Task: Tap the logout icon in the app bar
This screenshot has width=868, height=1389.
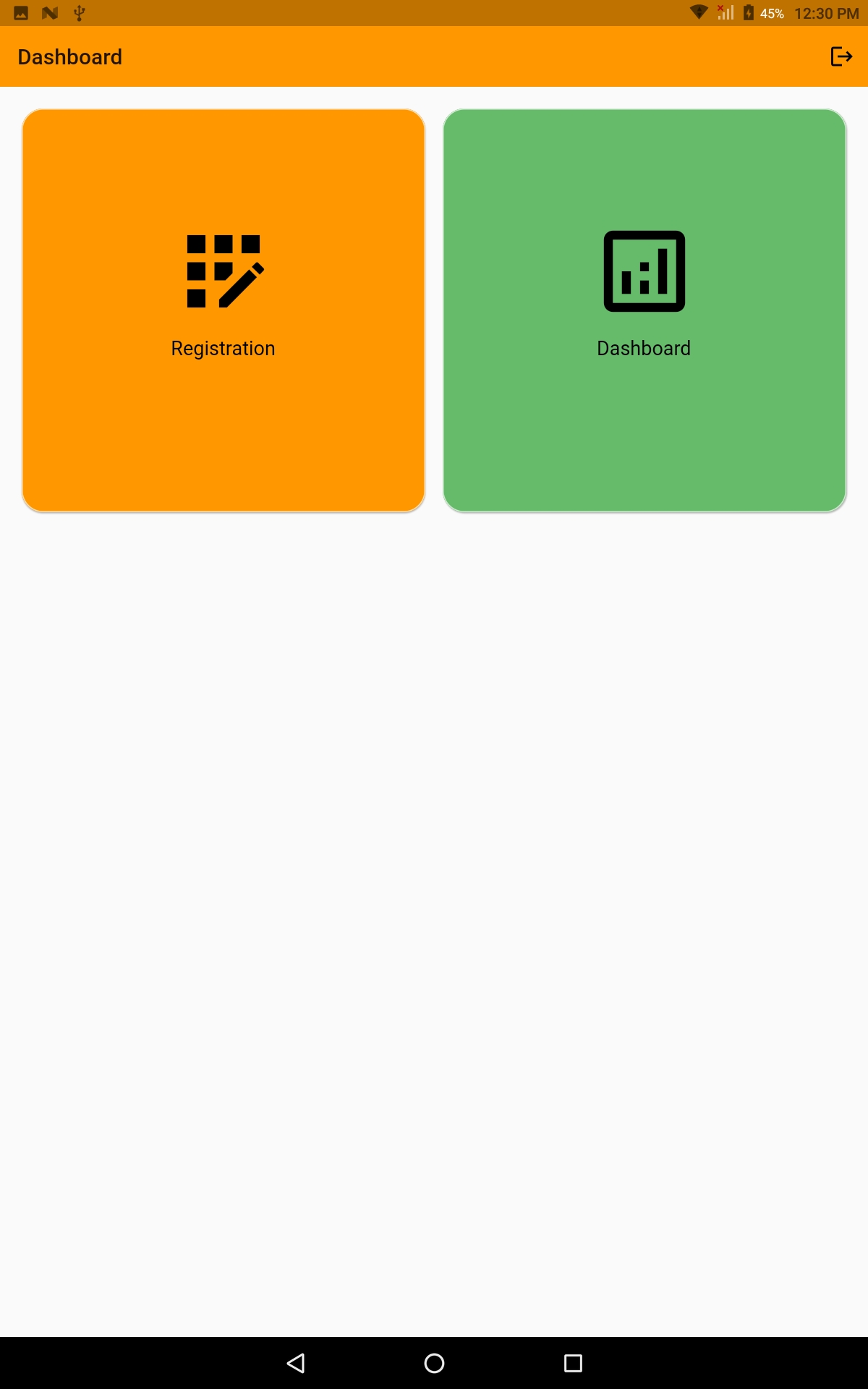Action: [841, 56]
